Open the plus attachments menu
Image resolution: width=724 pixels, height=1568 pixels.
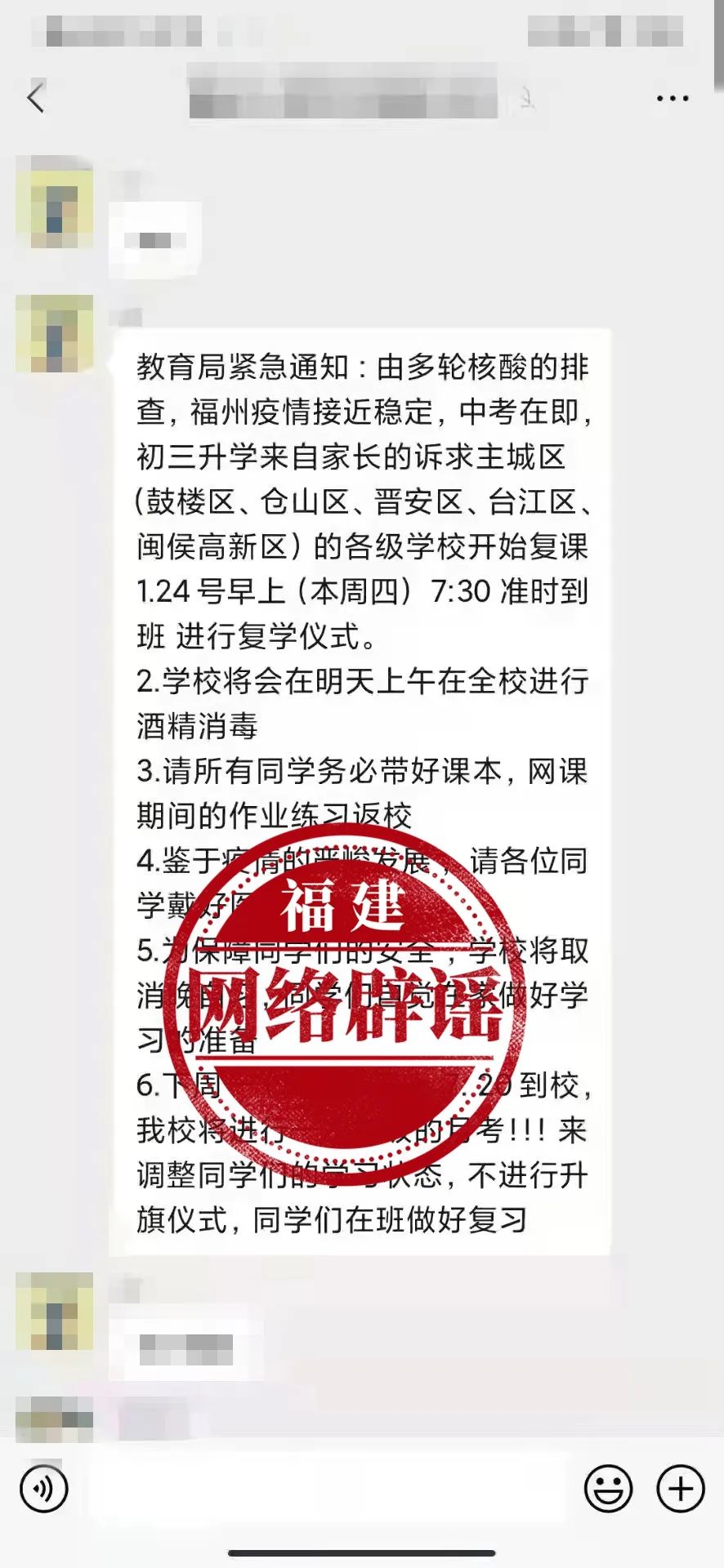[681, 1489]
